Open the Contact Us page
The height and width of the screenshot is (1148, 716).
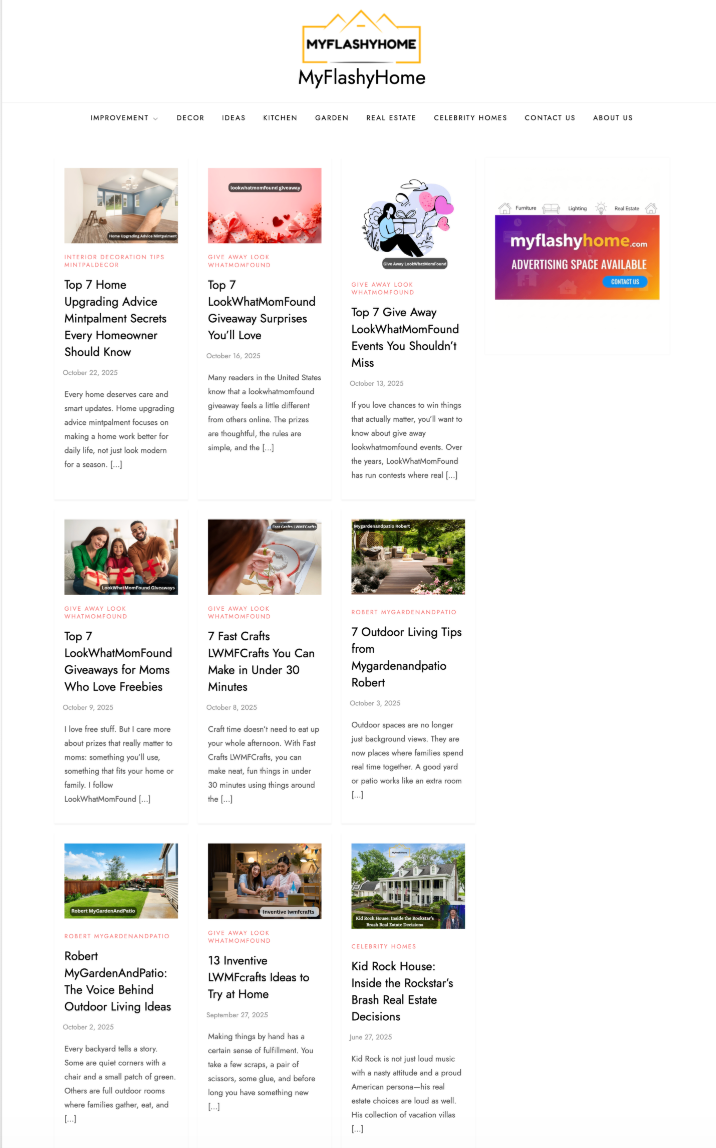coord(550,118)
